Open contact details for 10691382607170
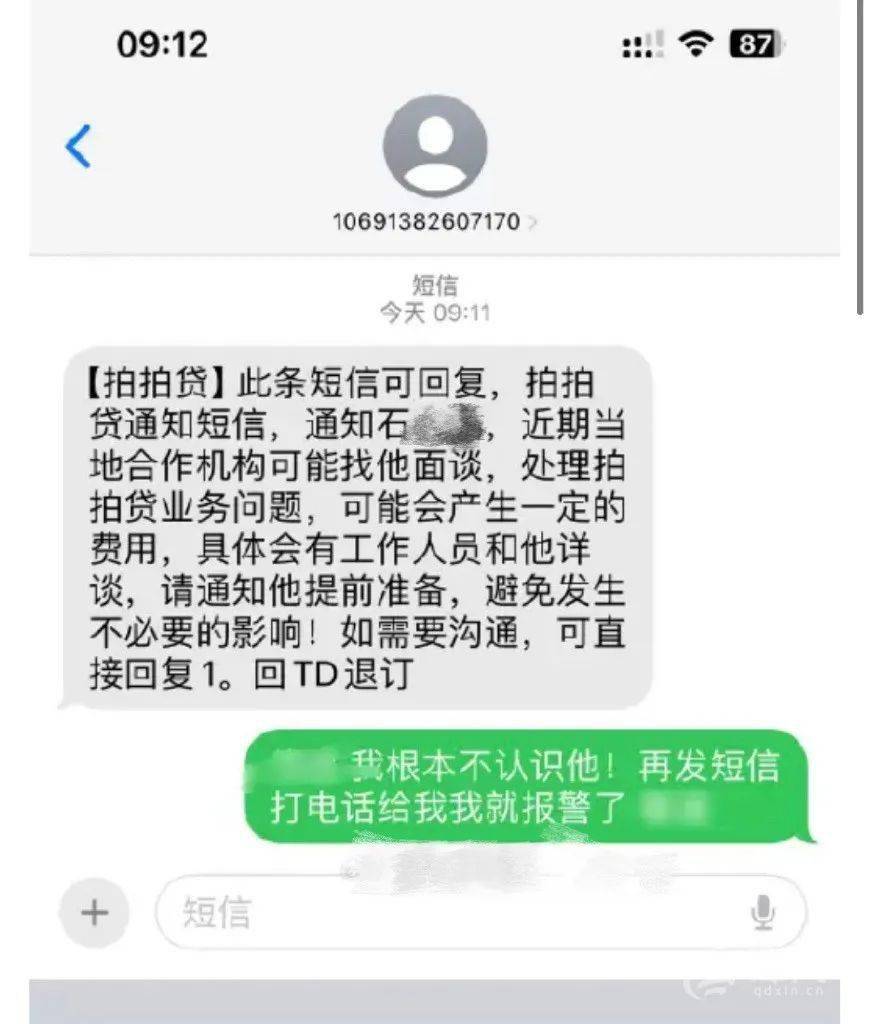The image size is (869, 1024). point(434,221)
